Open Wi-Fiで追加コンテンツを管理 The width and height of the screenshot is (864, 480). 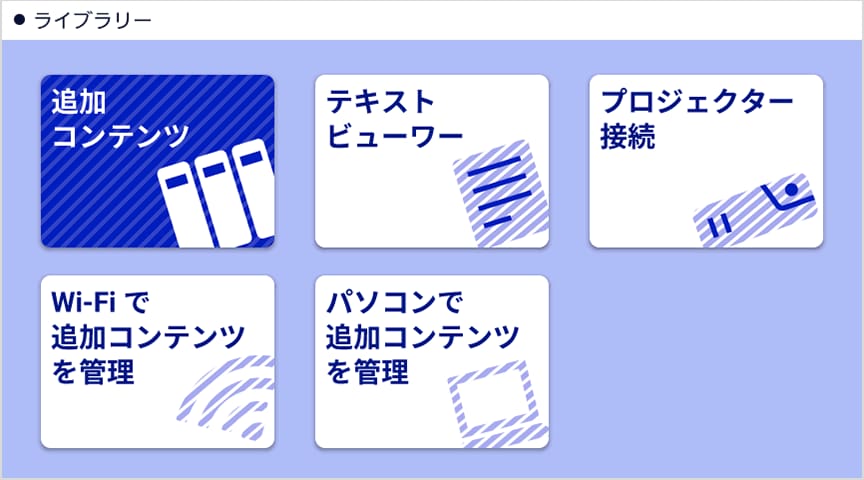157,361
